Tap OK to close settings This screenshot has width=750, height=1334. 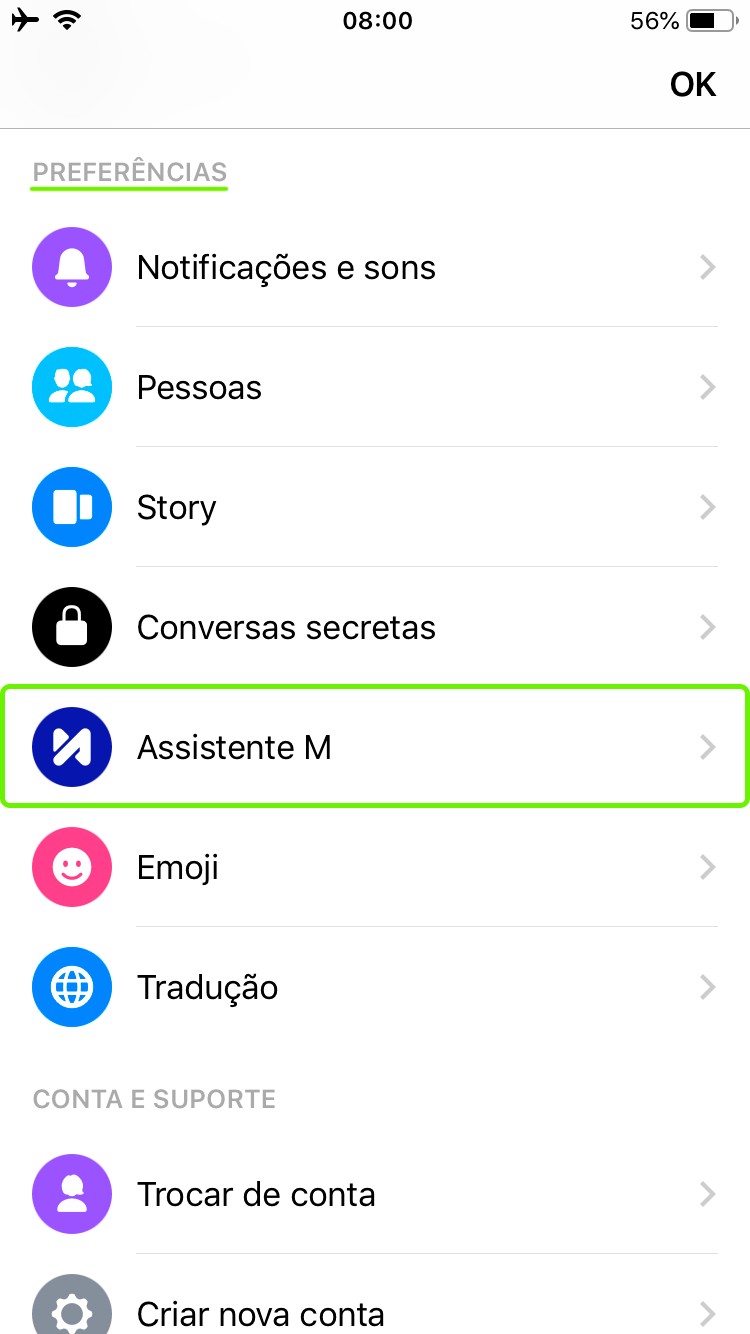692,85
